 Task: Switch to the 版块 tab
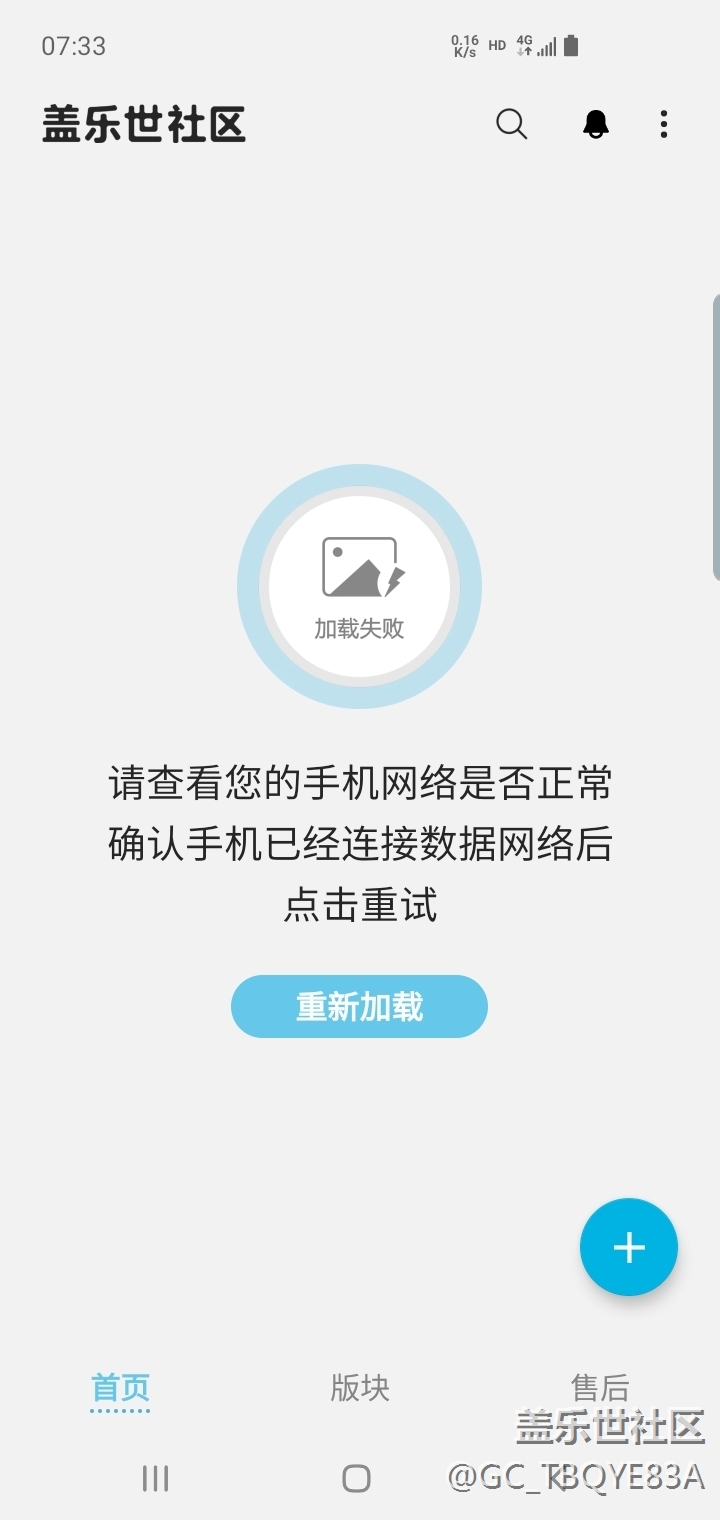[359, 1388]
